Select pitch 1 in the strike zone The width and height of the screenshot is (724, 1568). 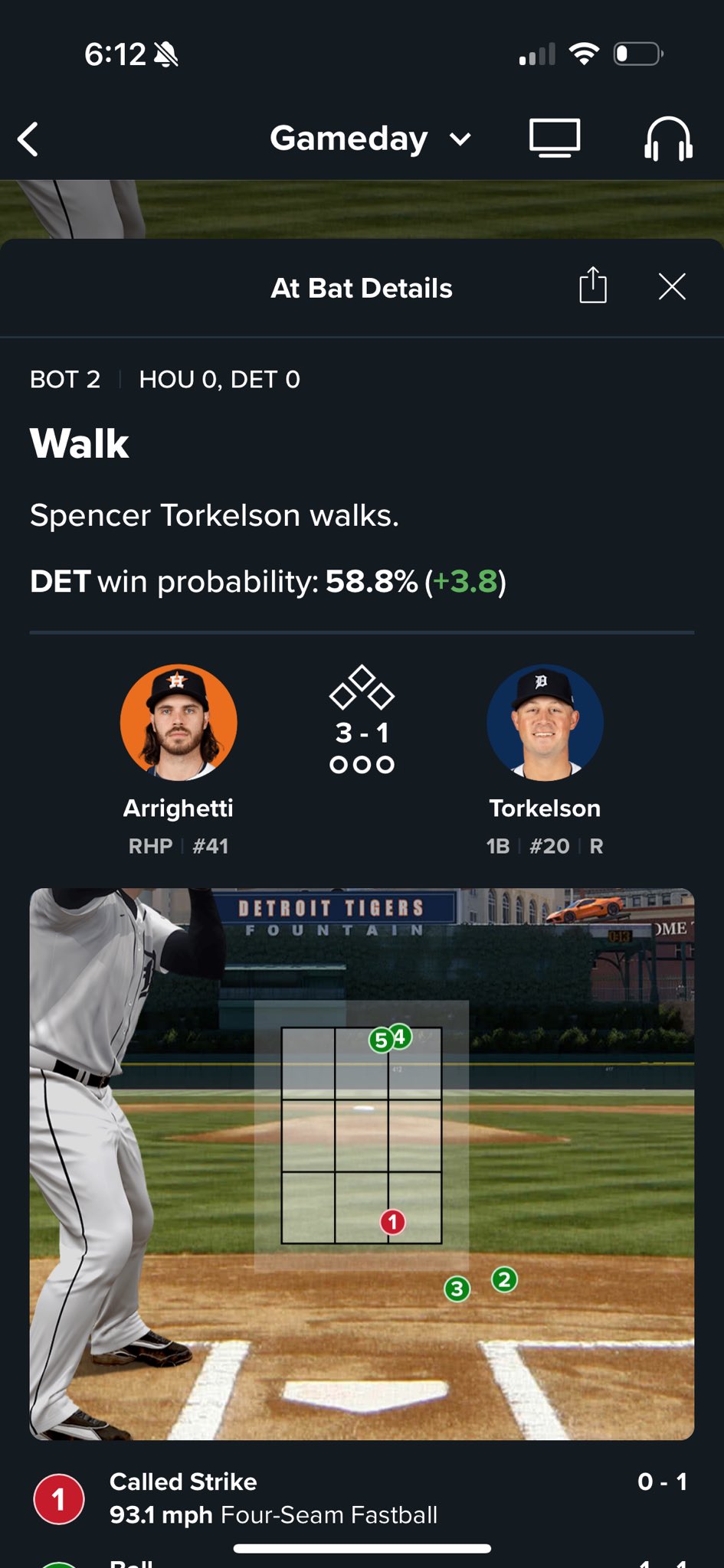pos(393,1222)
